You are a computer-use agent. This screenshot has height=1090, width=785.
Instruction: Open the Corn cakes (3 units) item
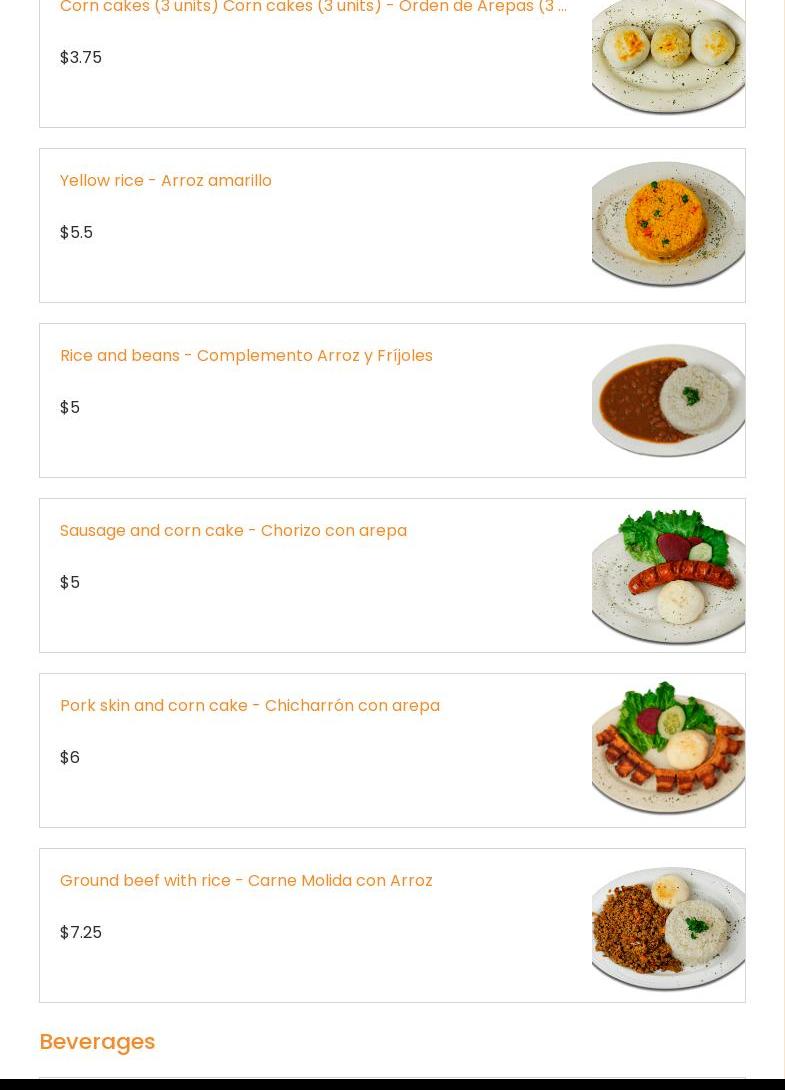pyautogui.click(x=312, y=8)
